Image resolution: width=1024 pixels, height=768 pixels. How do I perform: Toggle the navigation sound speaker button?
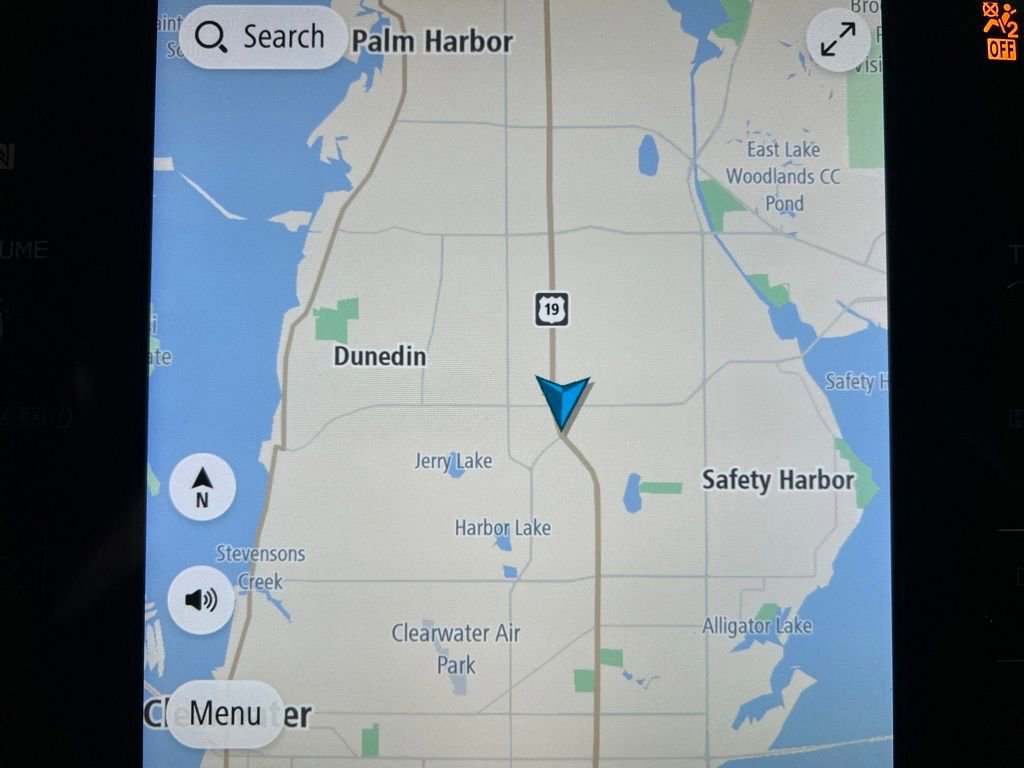pos(201,599)
